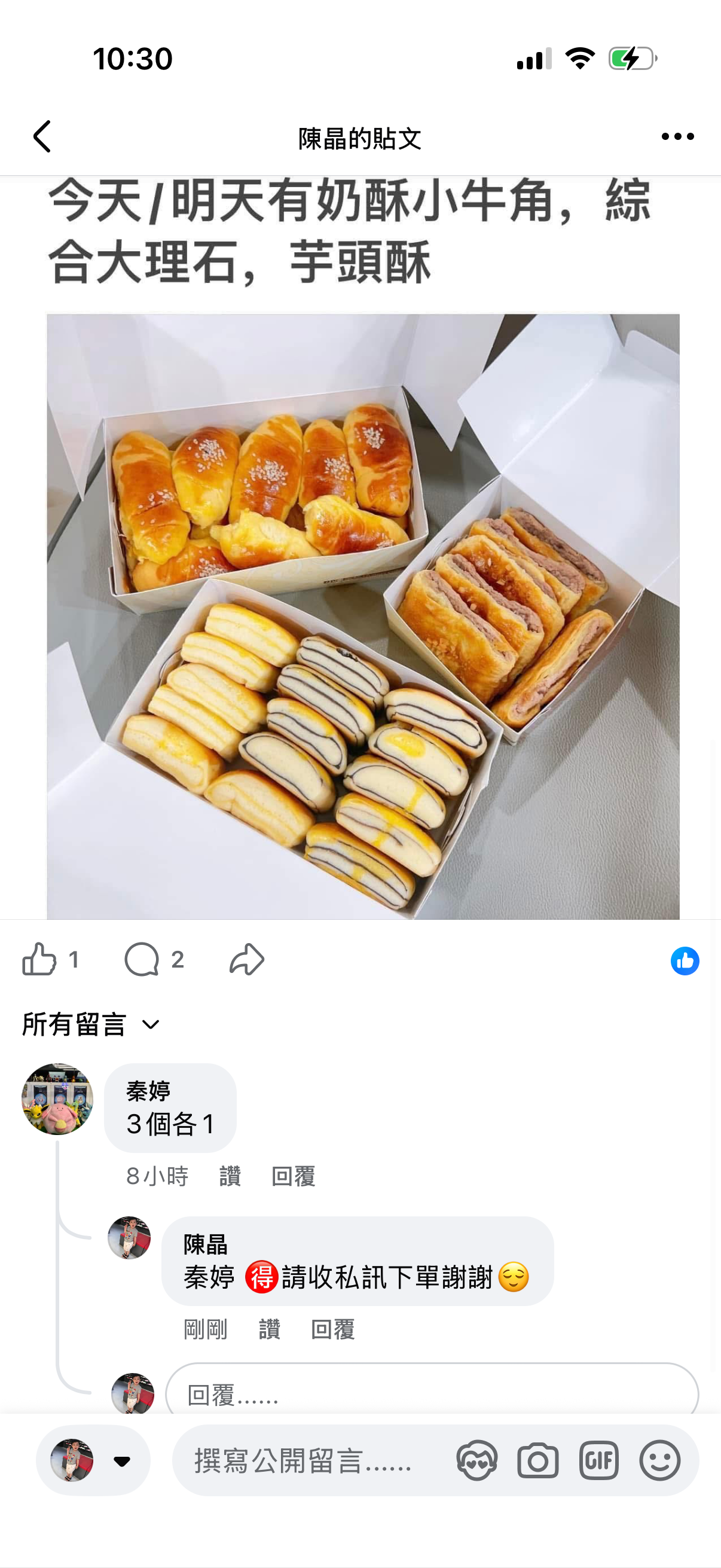
Task: Open the emoji smiley picker
Action: (659, 1460)
